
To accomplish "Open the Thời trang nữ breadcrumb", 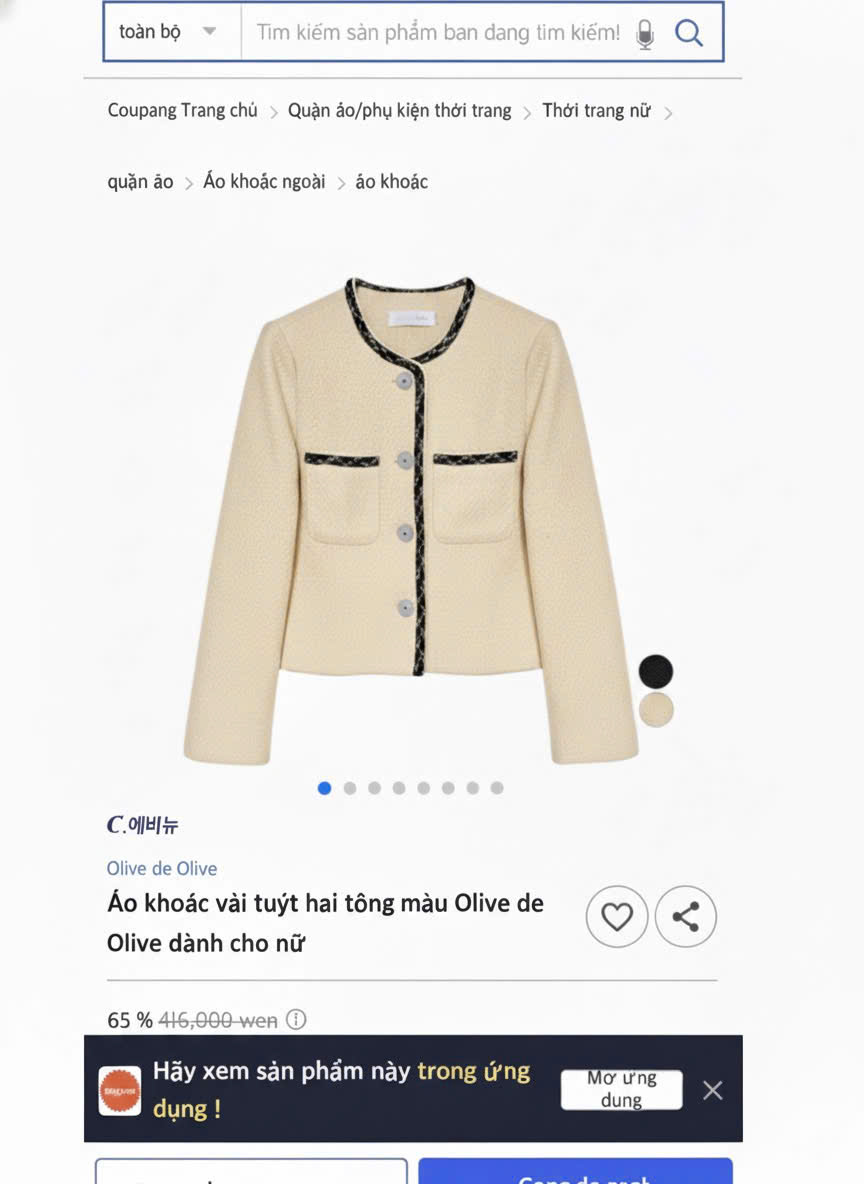I will point(596,111).
